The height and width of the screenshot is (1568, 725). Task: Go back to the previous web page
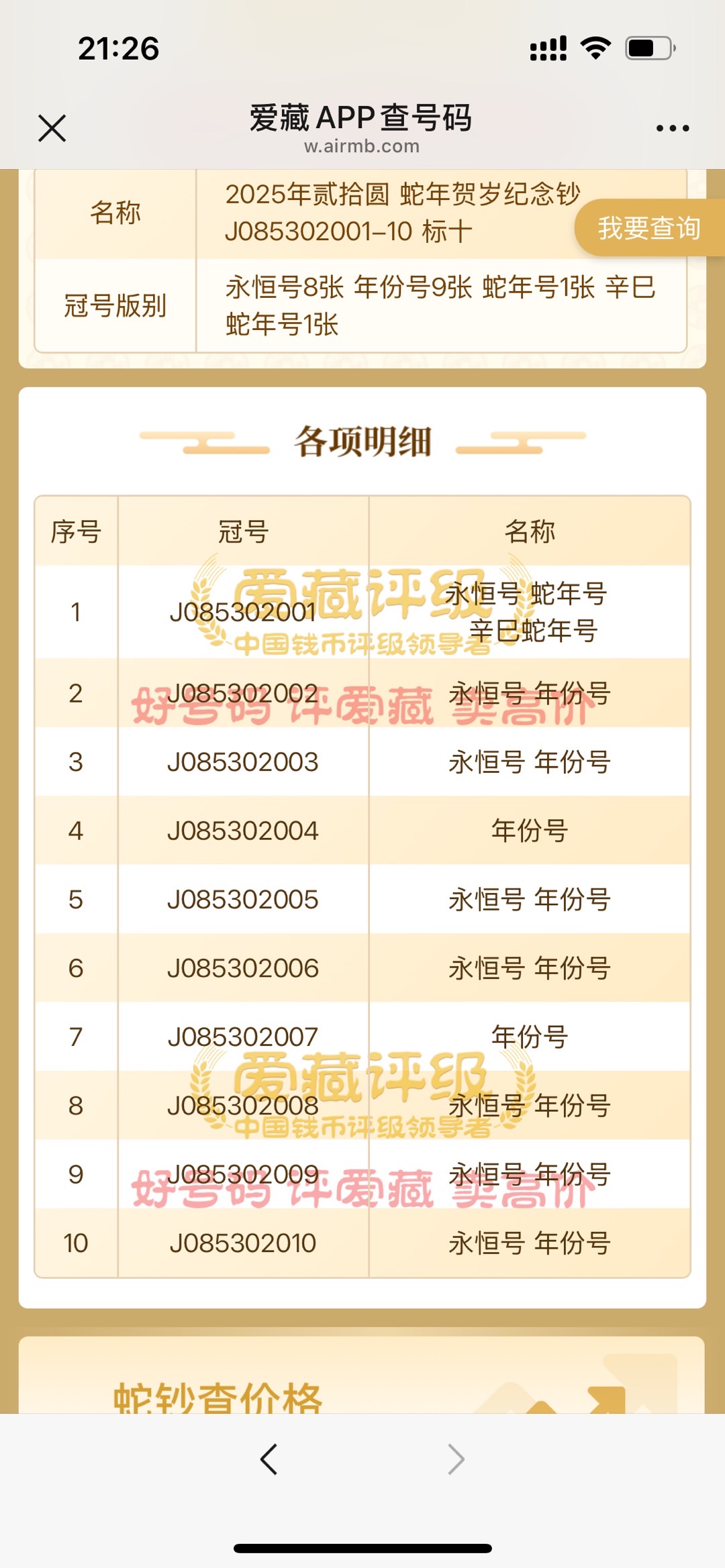[269, 1459]
